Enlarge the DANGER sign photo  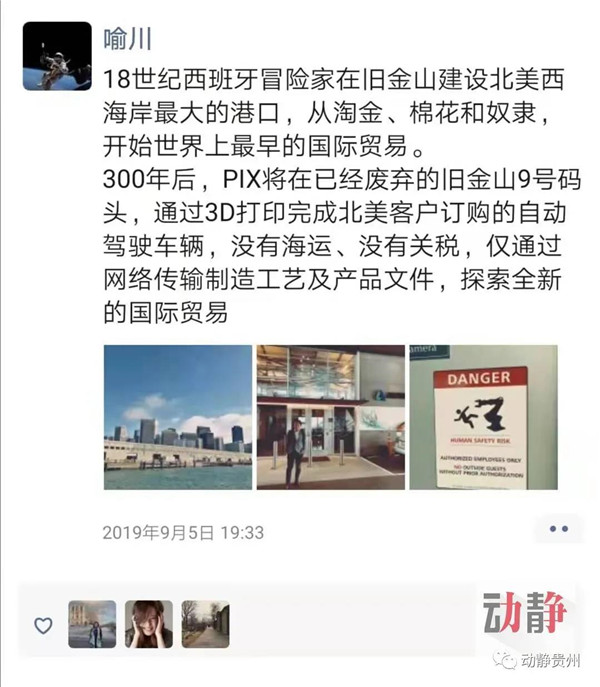point(483,417)
